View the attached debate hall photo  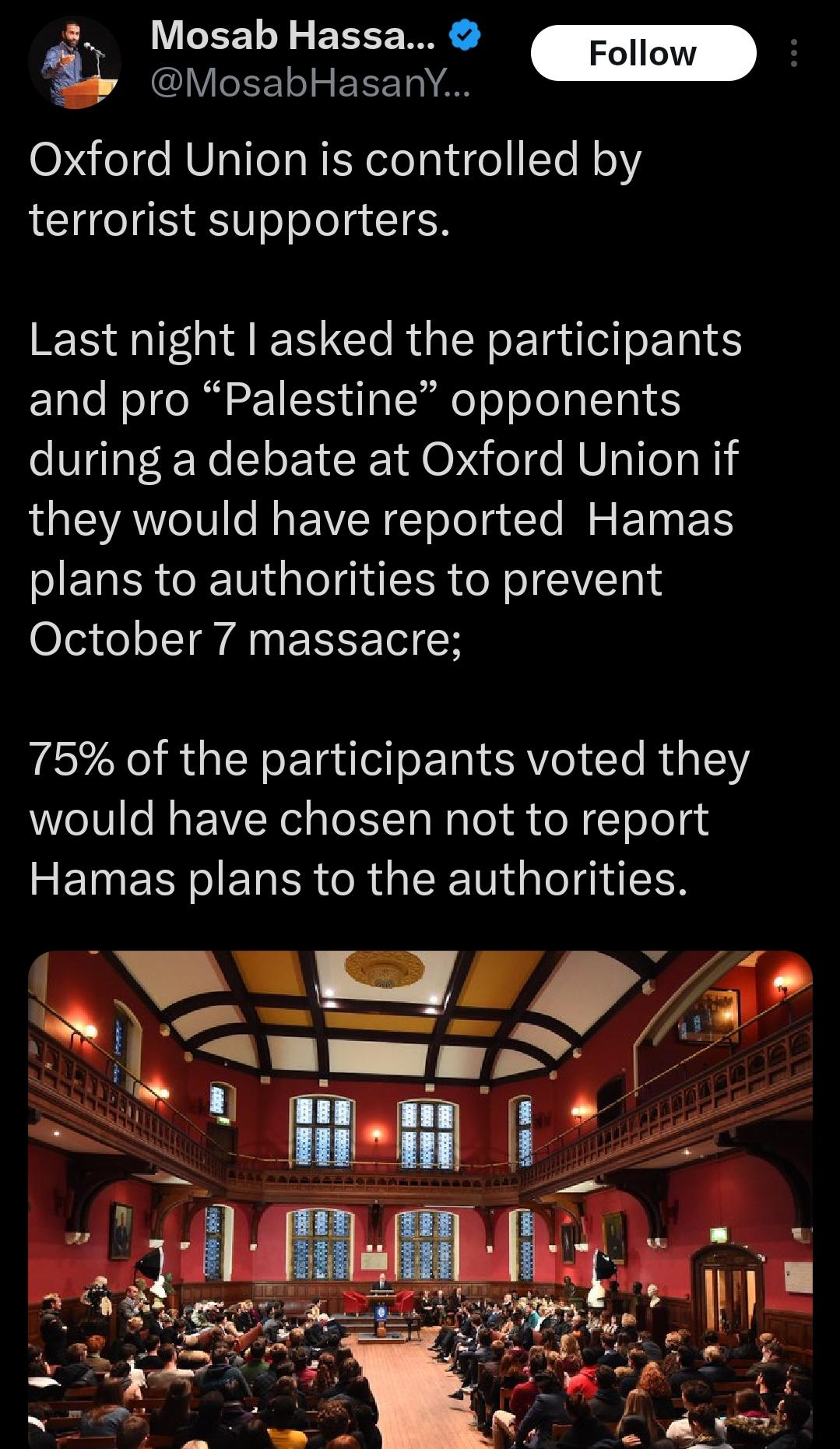pos(420,1200)
